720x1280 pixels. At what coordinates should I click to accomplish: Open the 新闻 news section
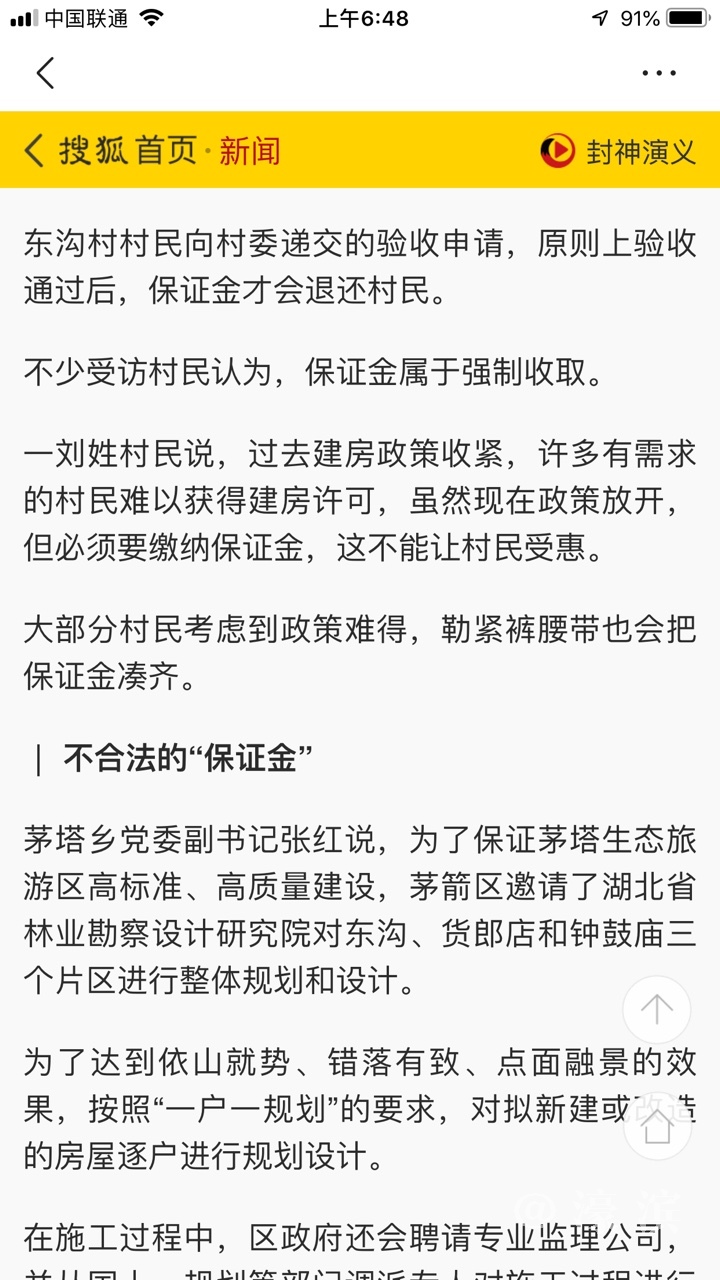[x=249, y=151]
